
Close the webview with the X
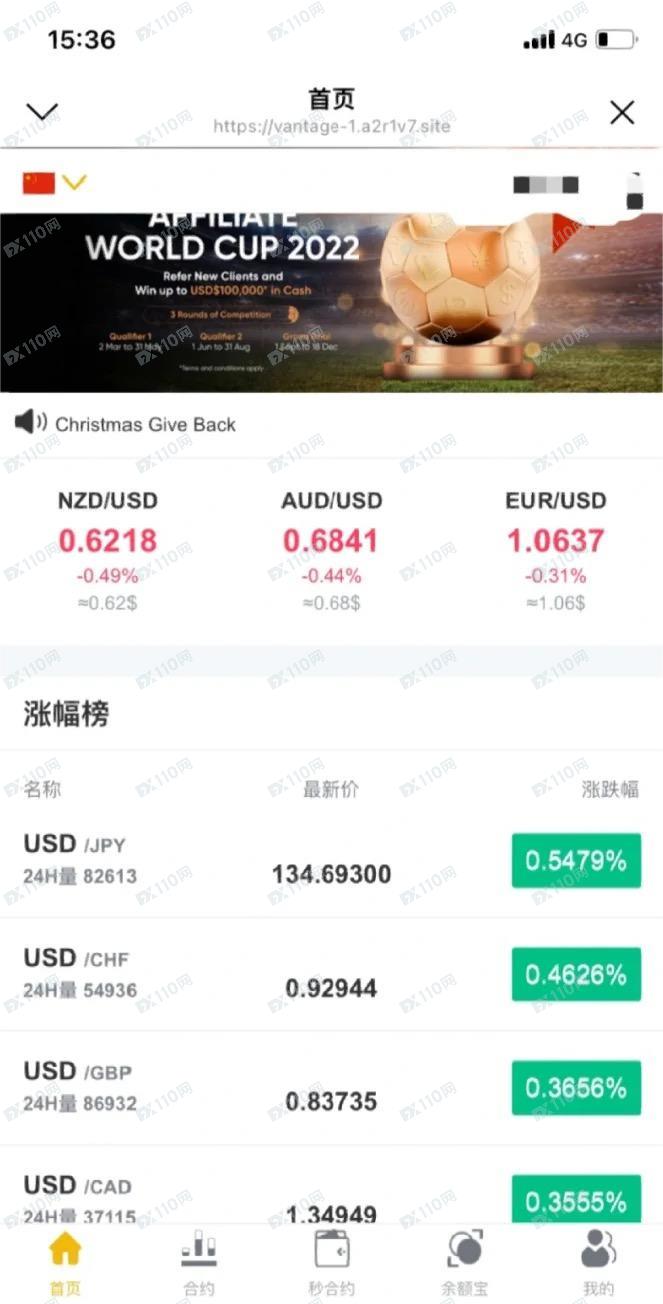622,112
